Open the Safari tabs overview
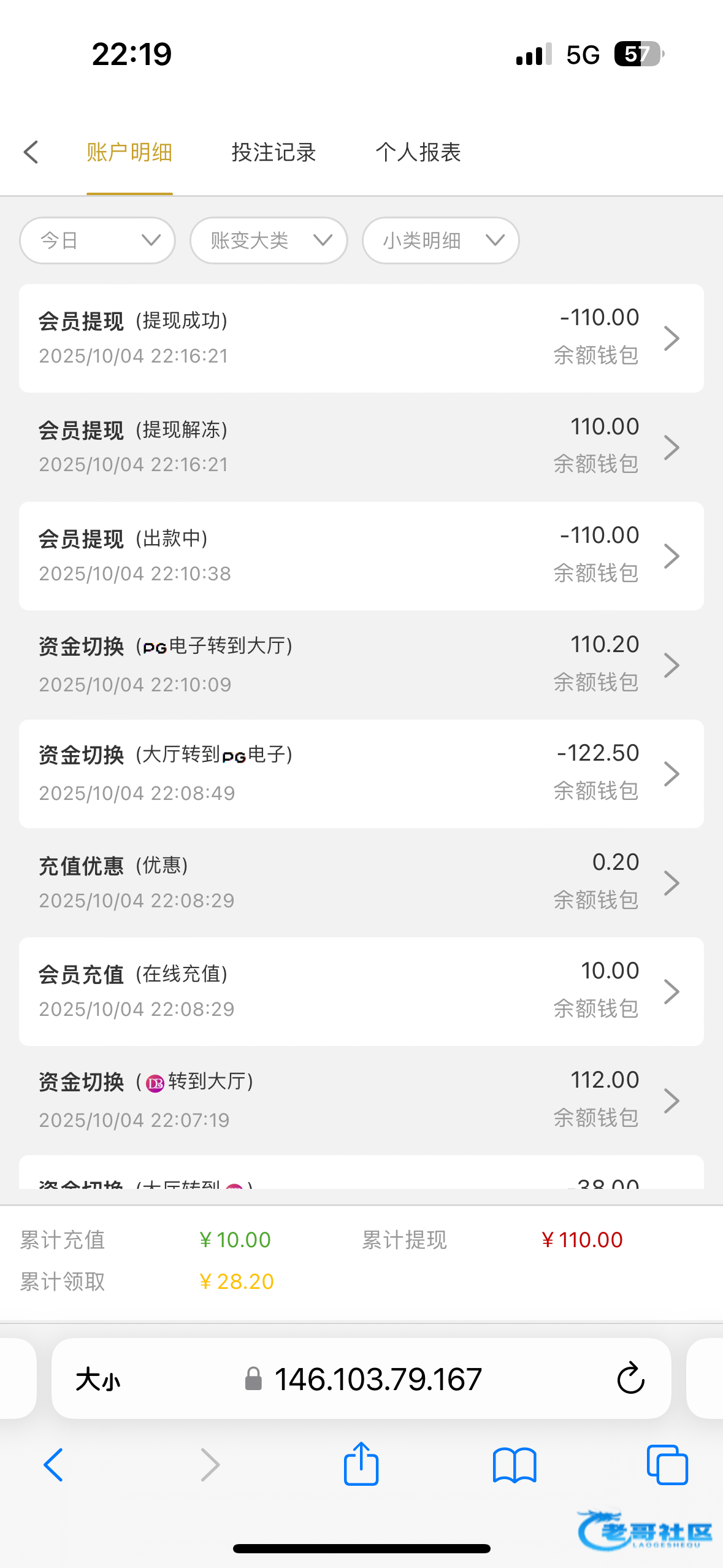The width and height of the screenshot is (723, 1568). 667,1465
